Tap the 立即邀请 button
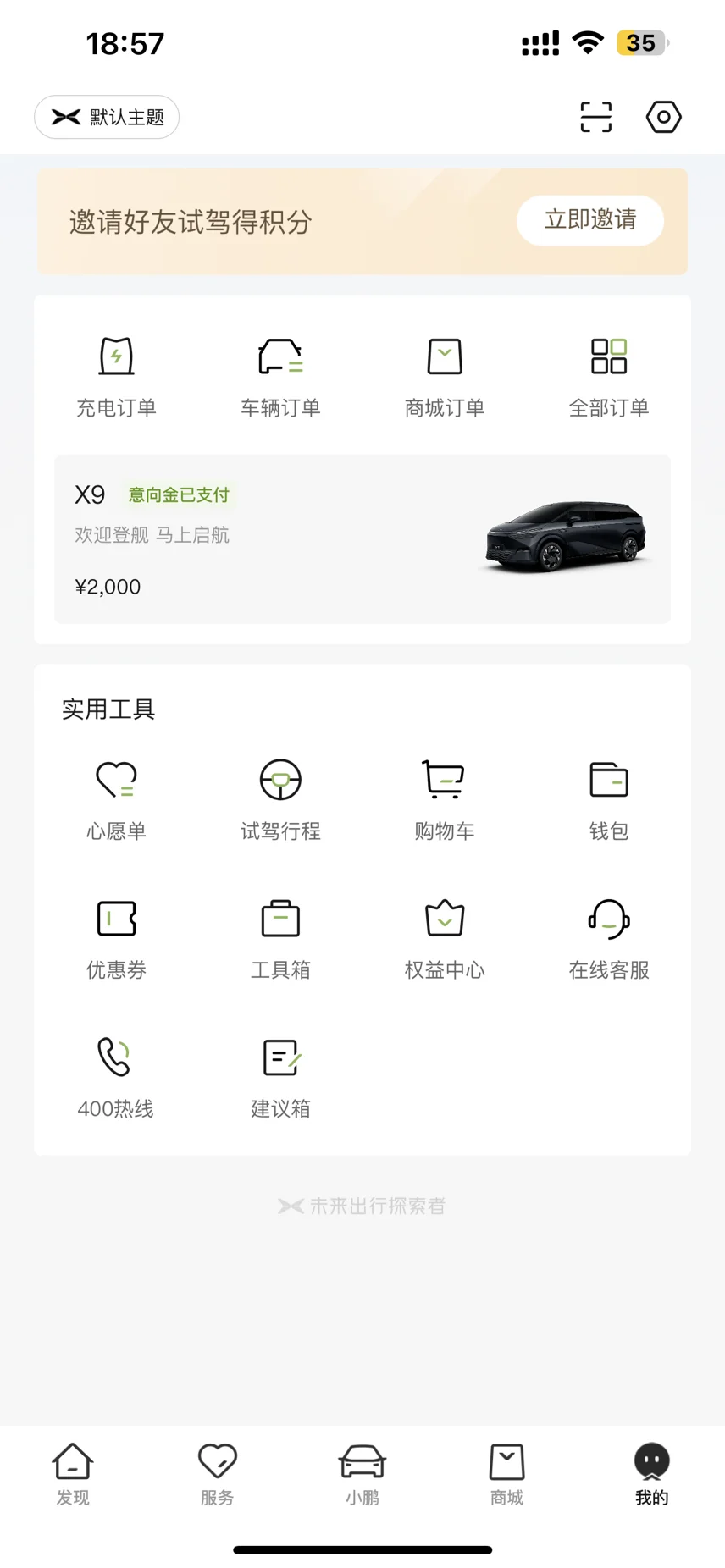The width and height of the screenshot is (725, 1568). click(x=590, y=220)
